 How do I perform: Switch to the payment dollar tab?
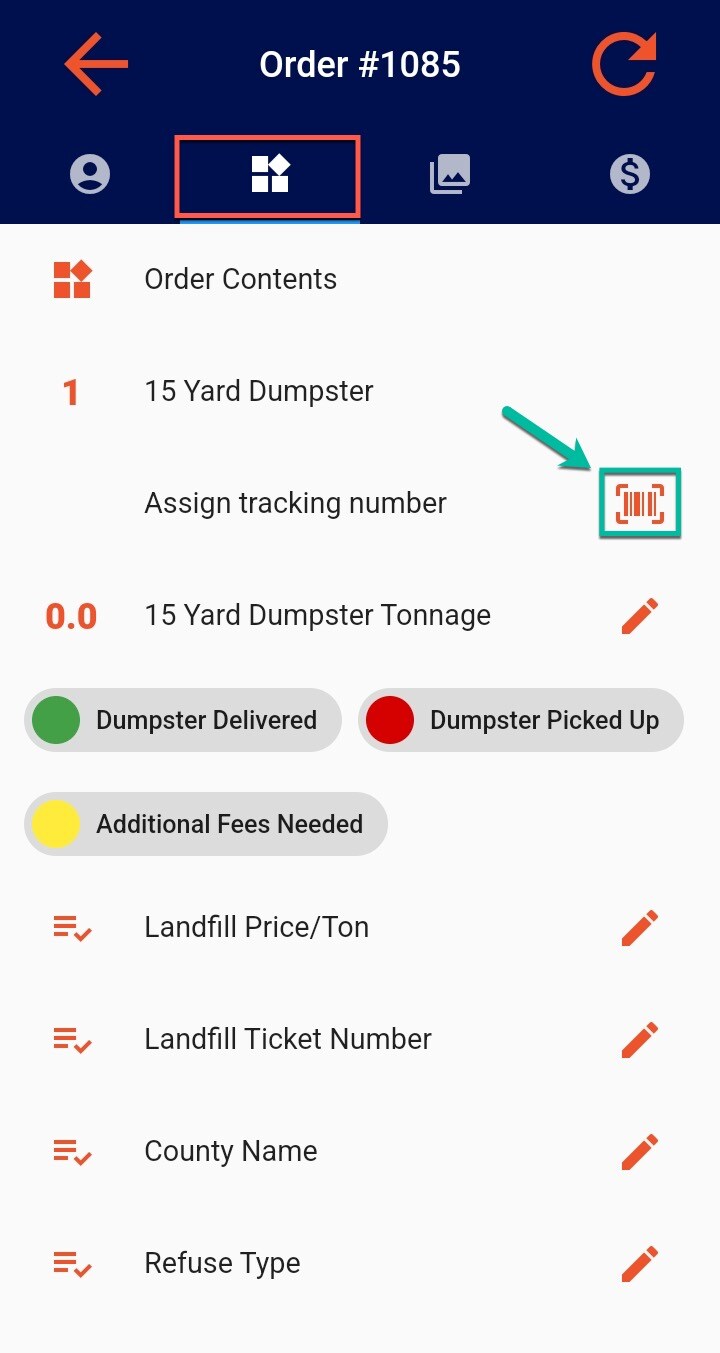[x=630, y=175]
